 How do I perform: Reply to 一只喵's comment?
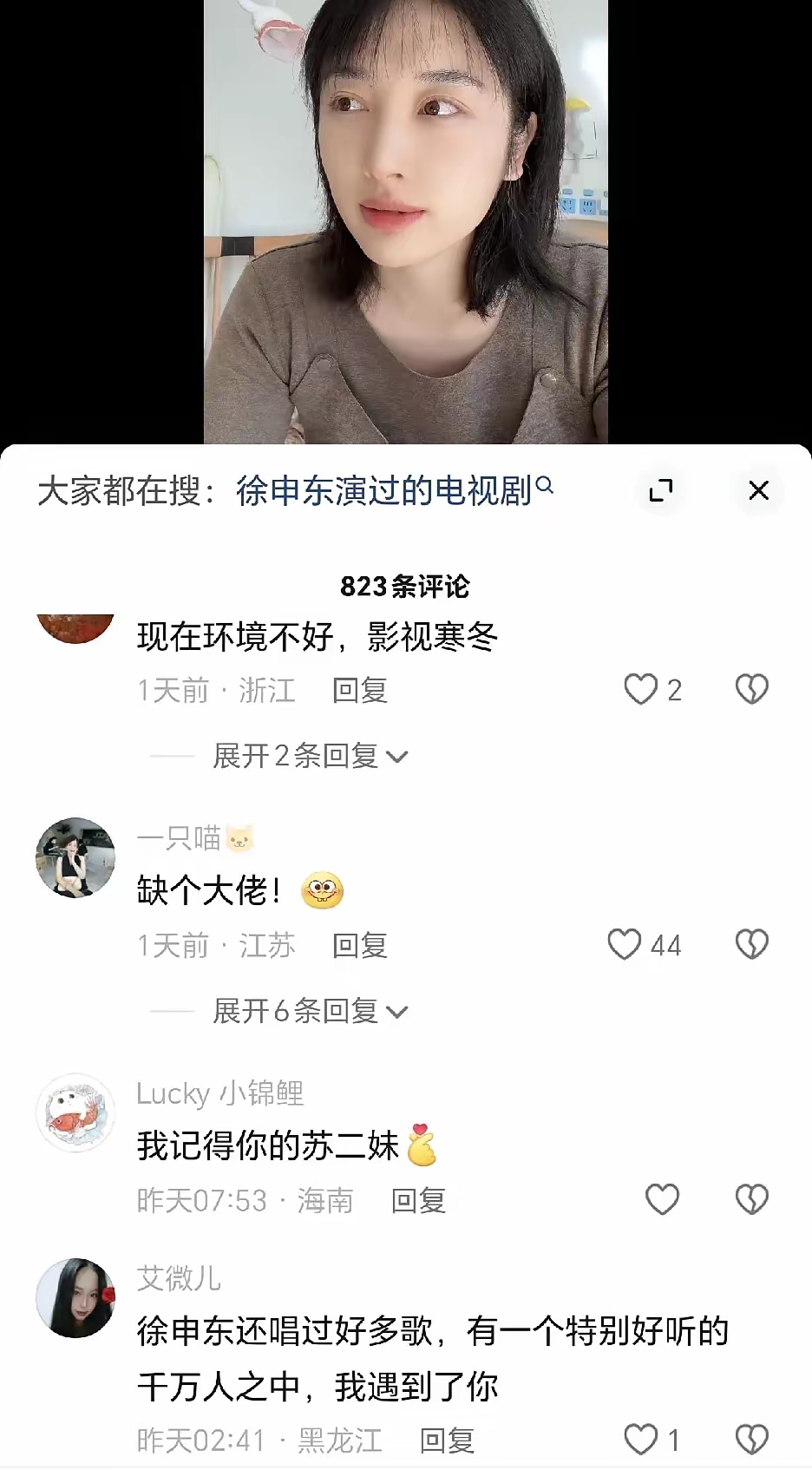(x=359, y=945)
